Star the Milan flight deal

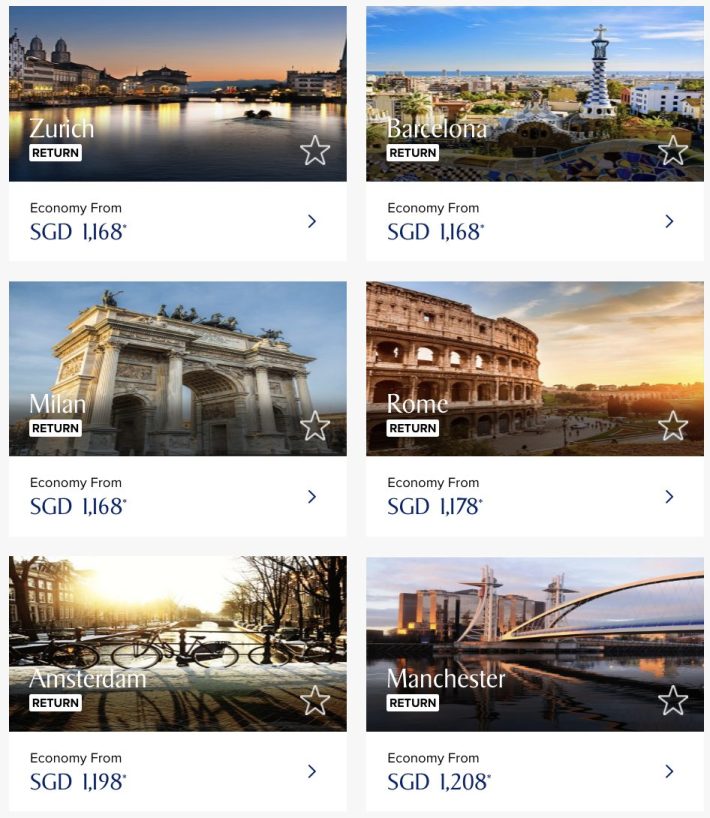tap(315, 426)
